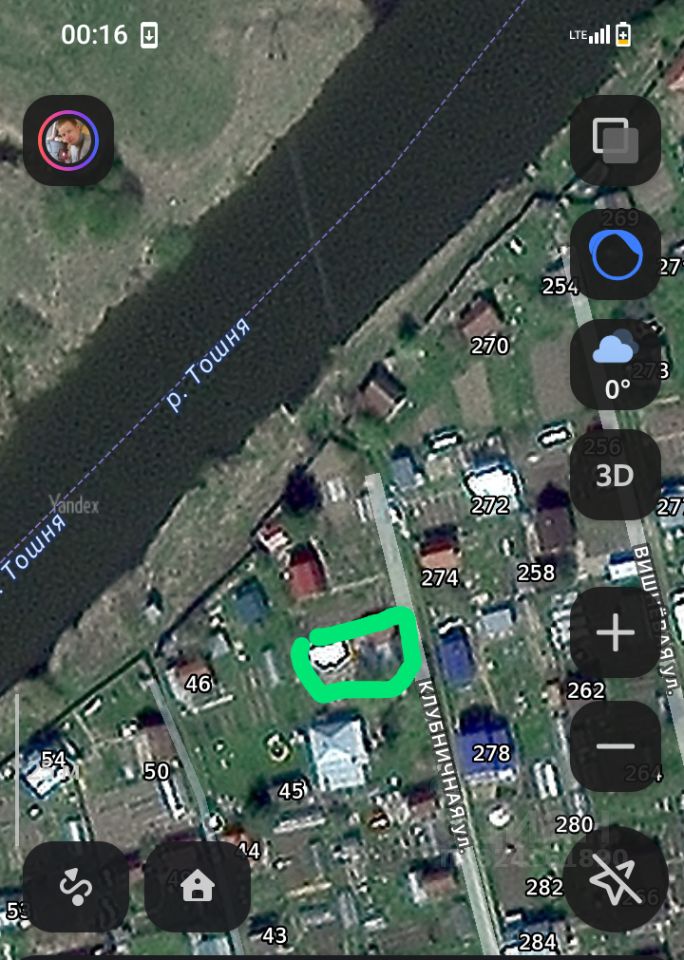Open the map layers selector
This screenshot has height=960, width=684.
(615, 141)
